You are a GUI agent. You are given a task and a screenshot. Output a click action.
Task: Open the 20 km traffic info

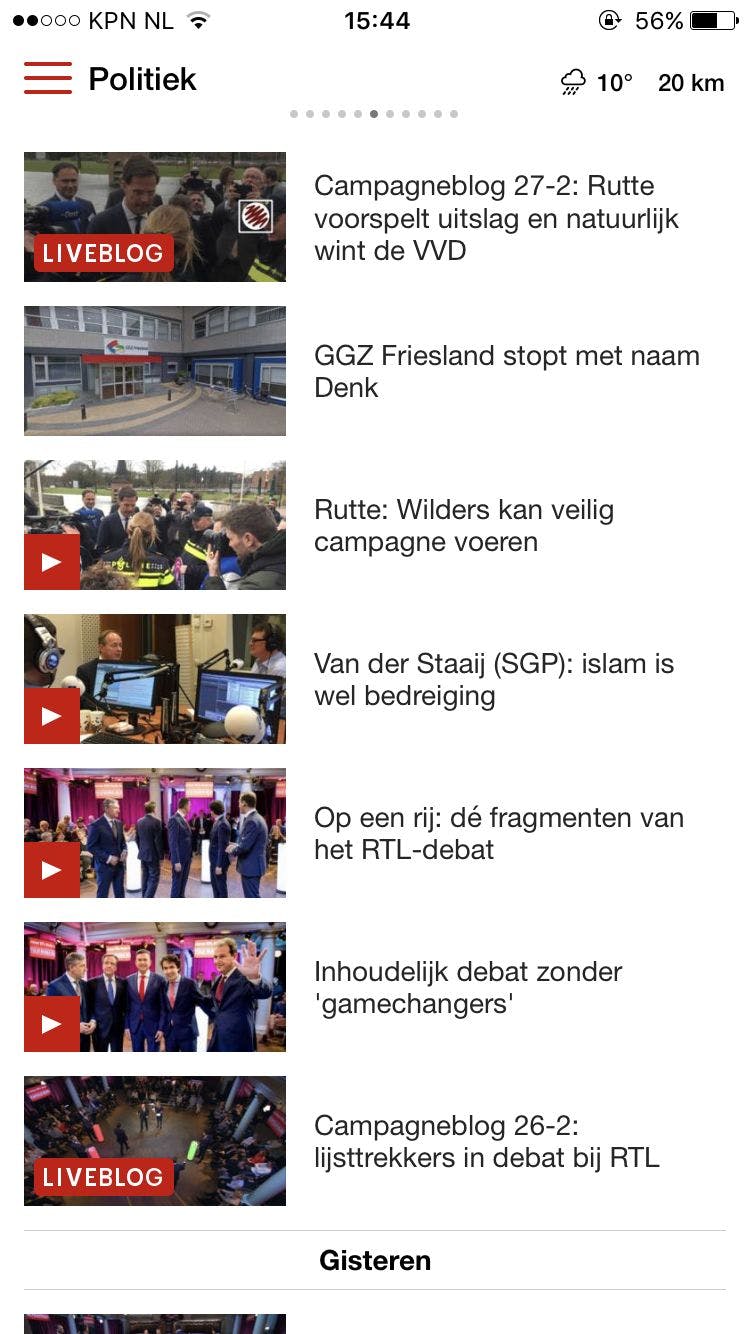point(690,83)
